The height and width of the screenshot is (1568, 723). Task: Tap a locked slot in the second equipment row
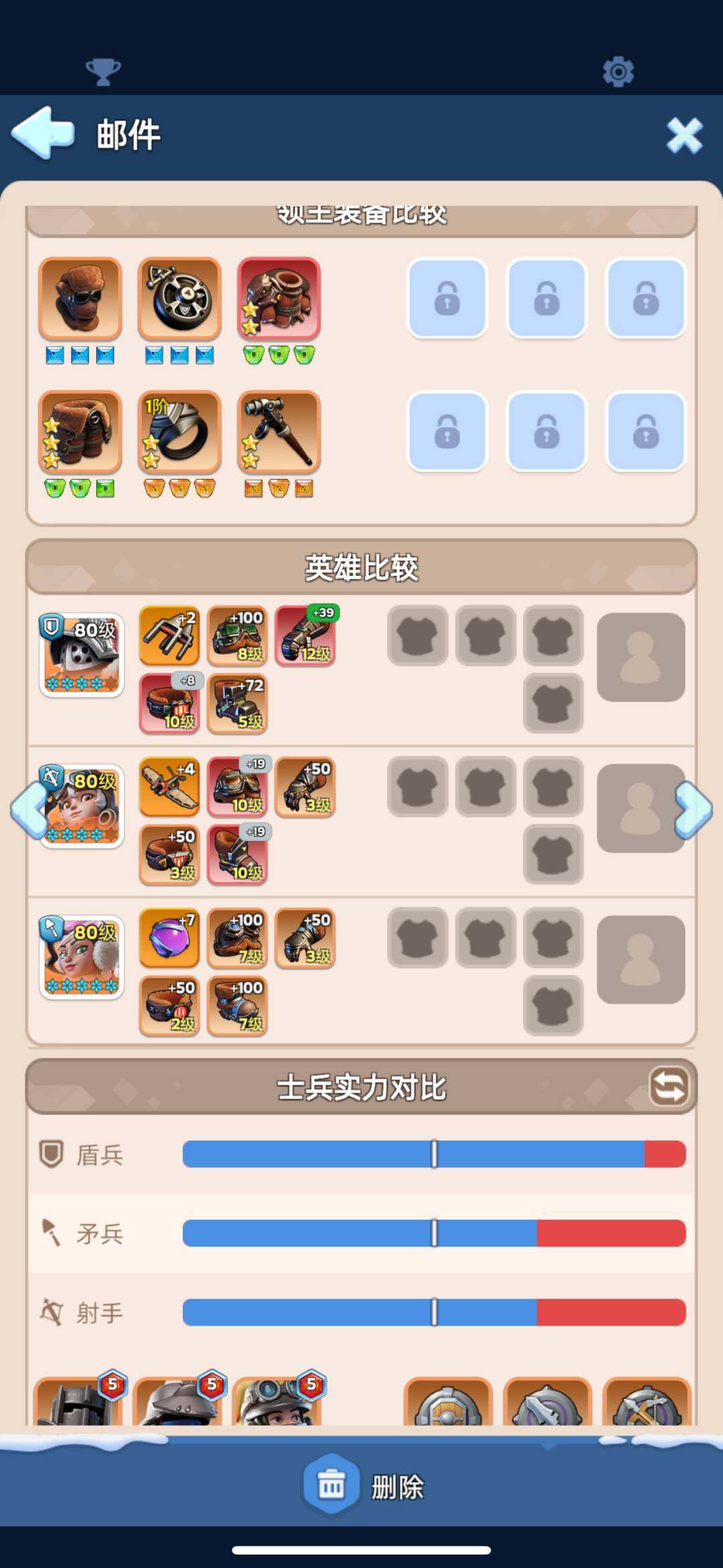(x=447, y=432)
